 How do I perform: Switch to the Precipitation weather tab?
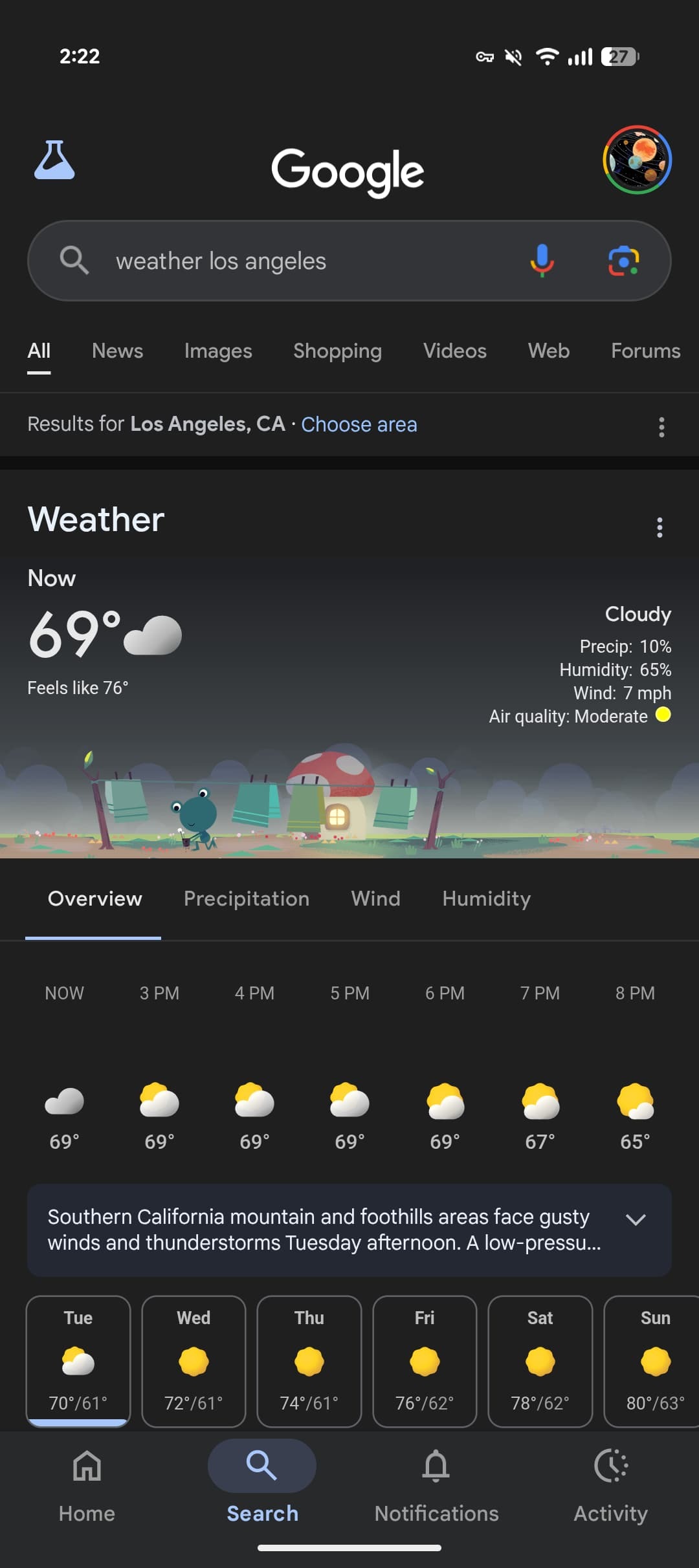(247, 898)
